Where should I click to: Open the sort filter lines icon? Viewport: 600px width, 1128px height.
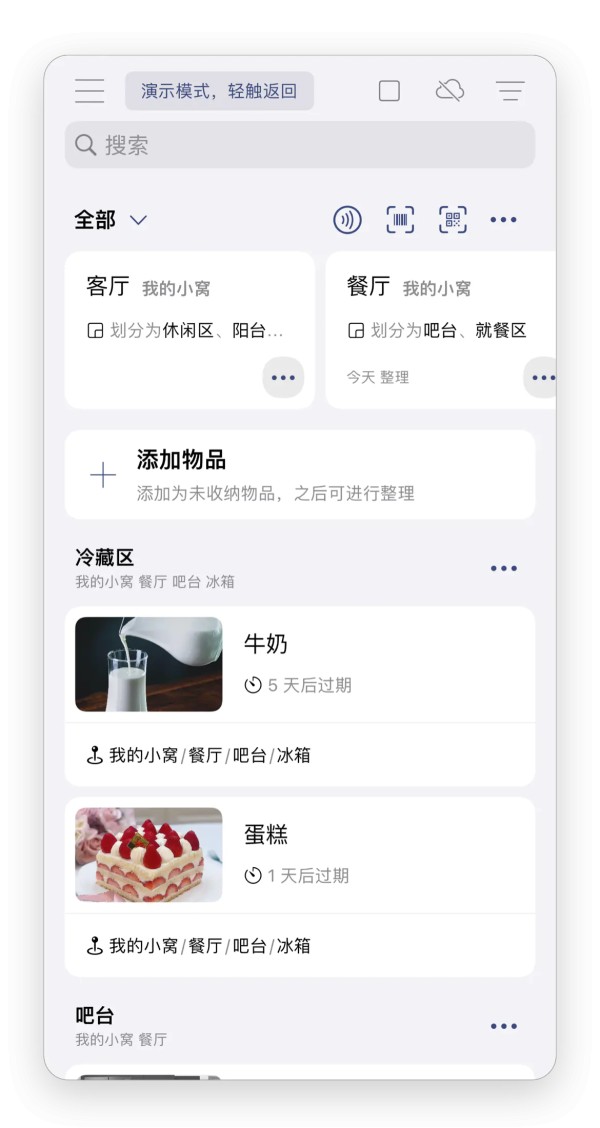click(510, 91)
